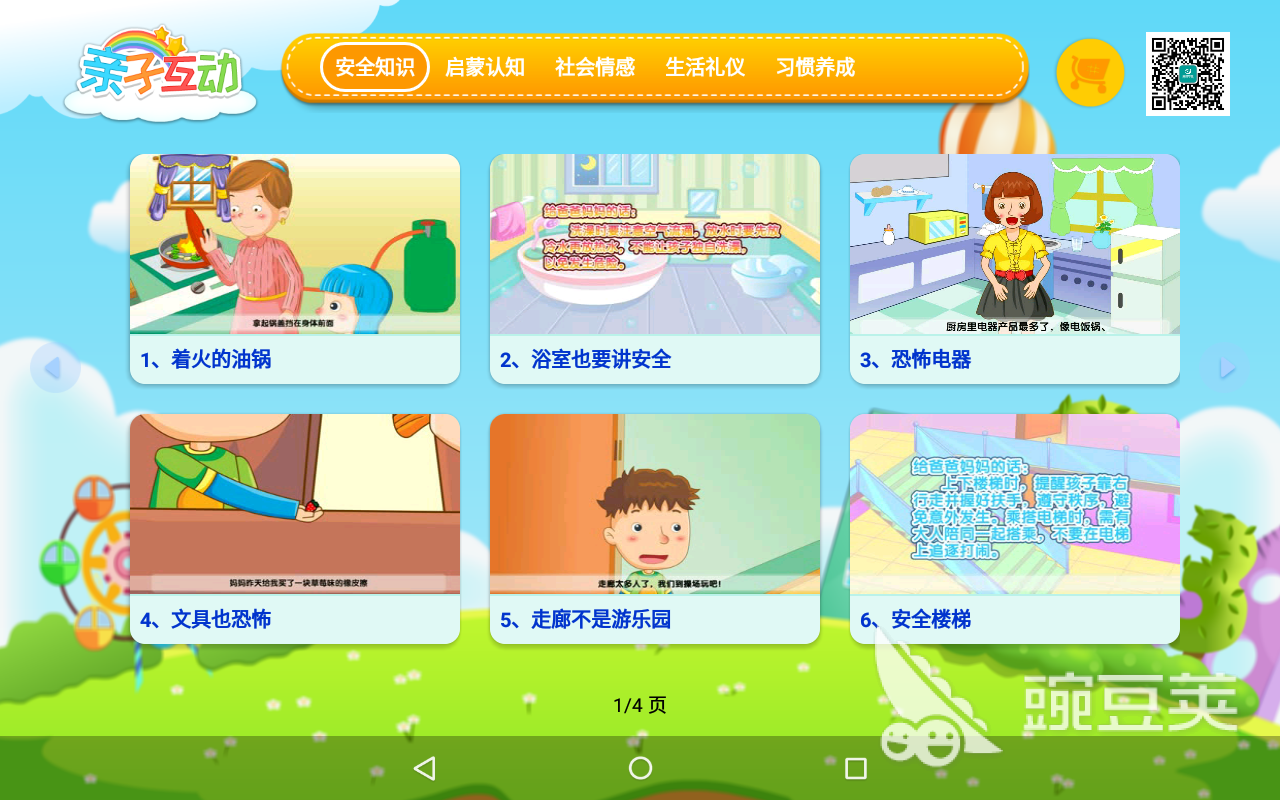Viewport: 1280px width, 800px height.
Task: Go to the next page arrow
Action: point(1226,369)
